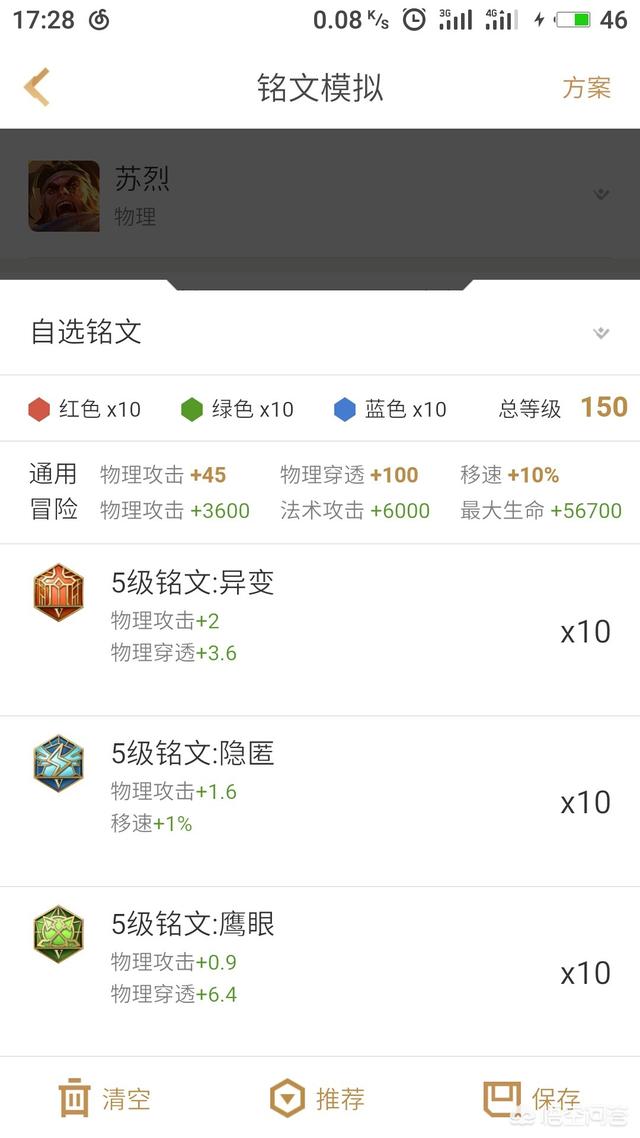Image resolution: width=640 pixels, height=1138 pixels.
Task: Save the setup with 保存
Action: pos(532,1098)
